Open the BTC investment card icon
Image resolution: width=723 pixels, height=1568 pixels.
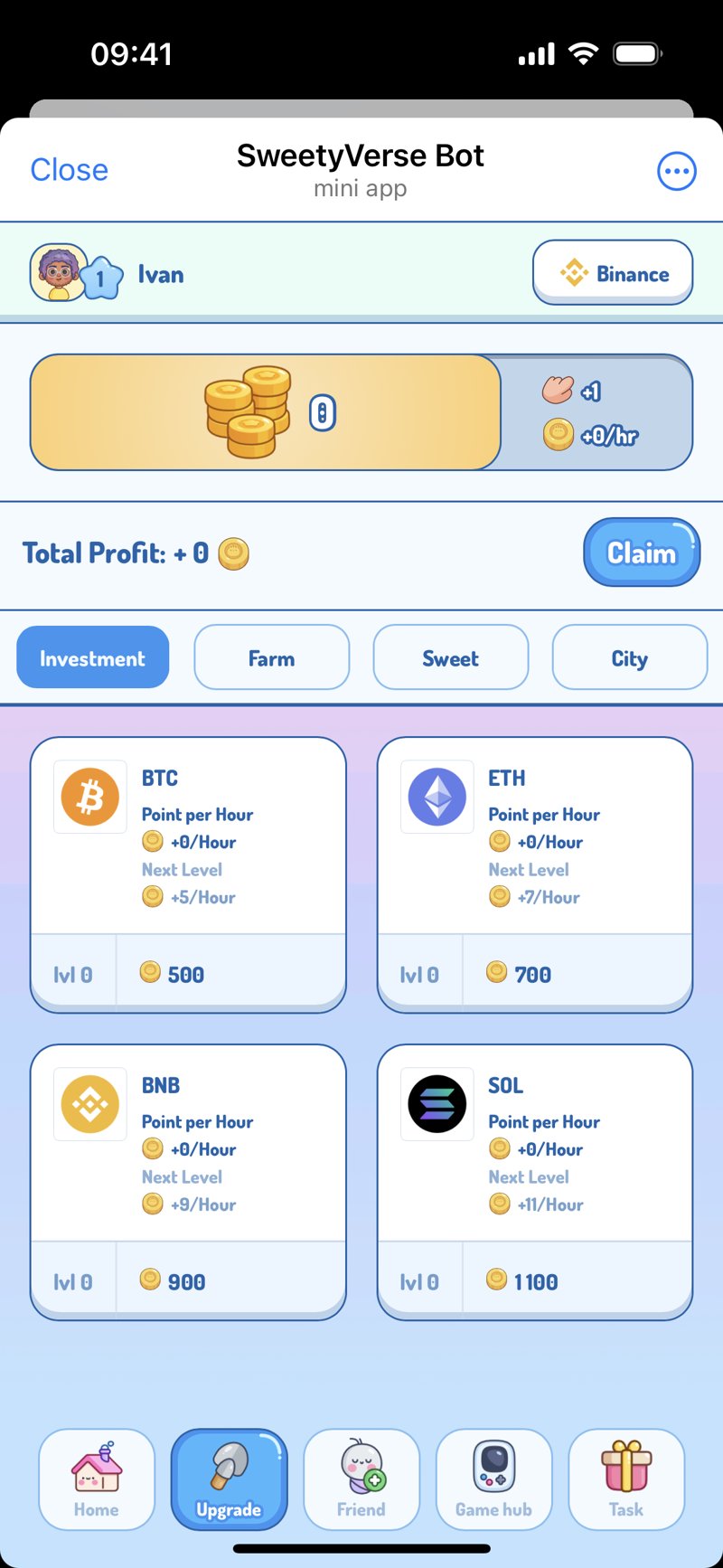pos(89,797)
